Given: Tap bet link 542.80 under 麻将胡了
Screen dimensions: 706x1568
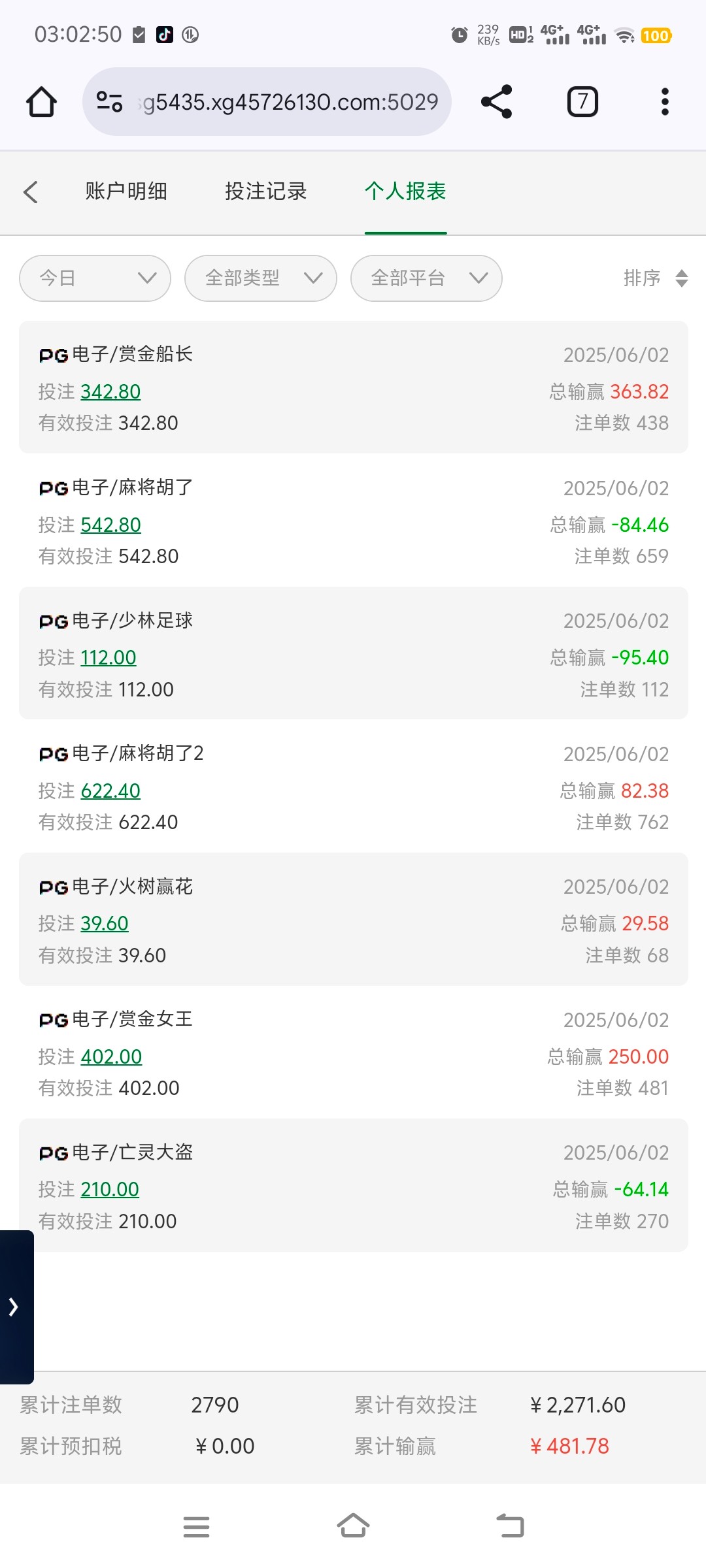Looking at the screenshot, I should (111, 525).
